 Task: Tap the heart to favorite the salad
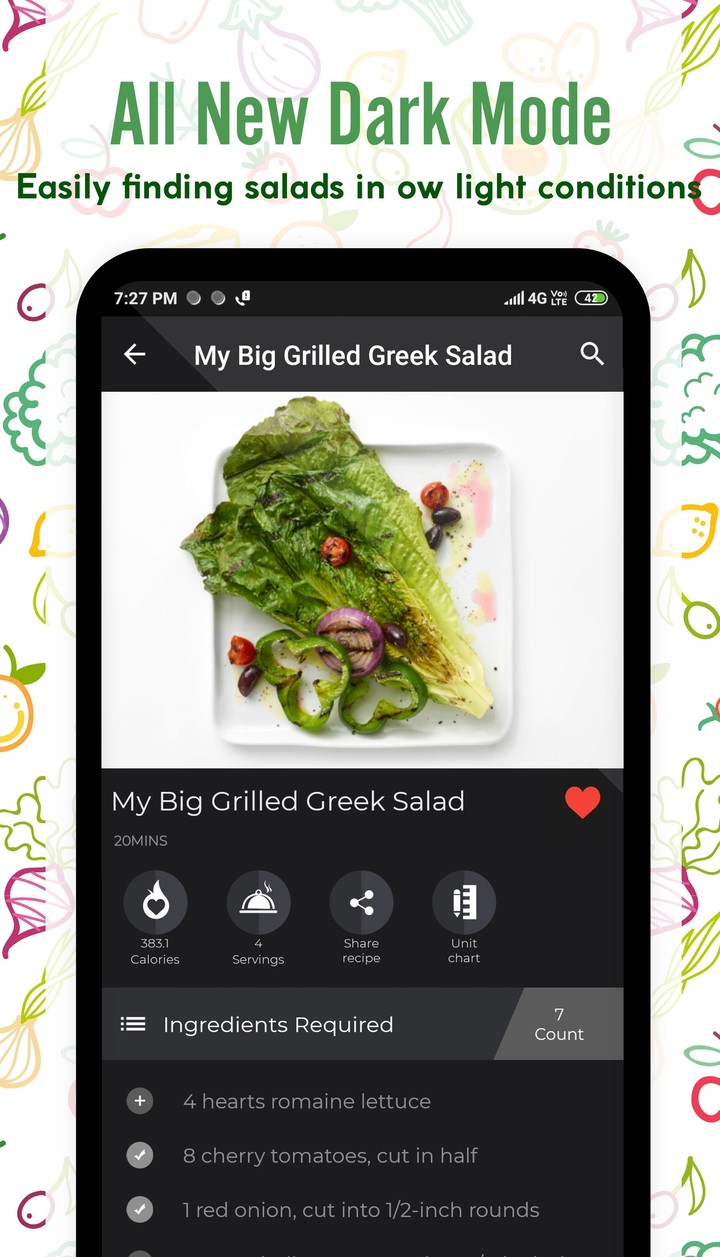click(x=583, y=801)
